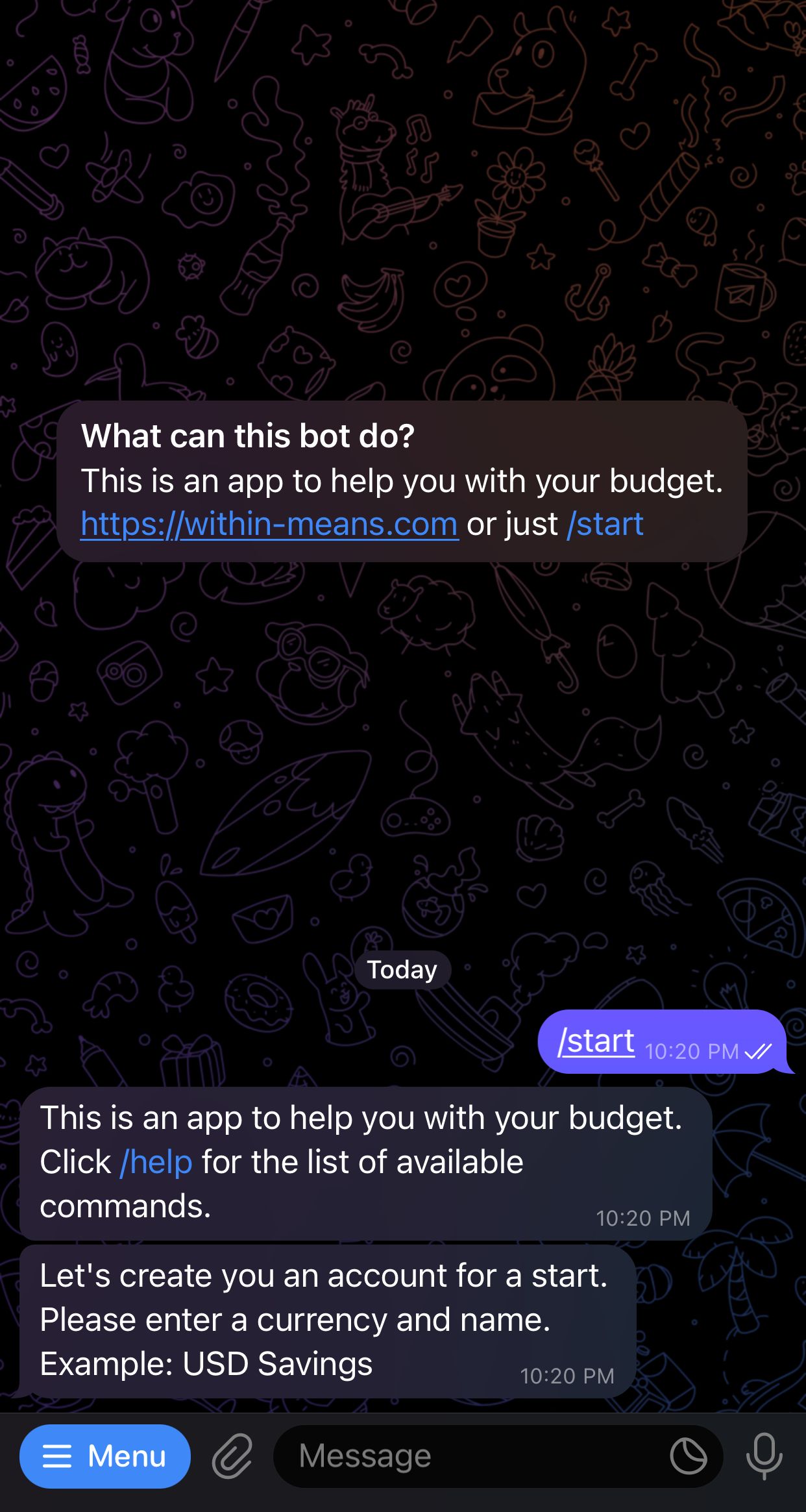The width and height of the screenshot is (806, 1512).
Task: Click the /start link in bot description
Action: click(x=604, y=524)
